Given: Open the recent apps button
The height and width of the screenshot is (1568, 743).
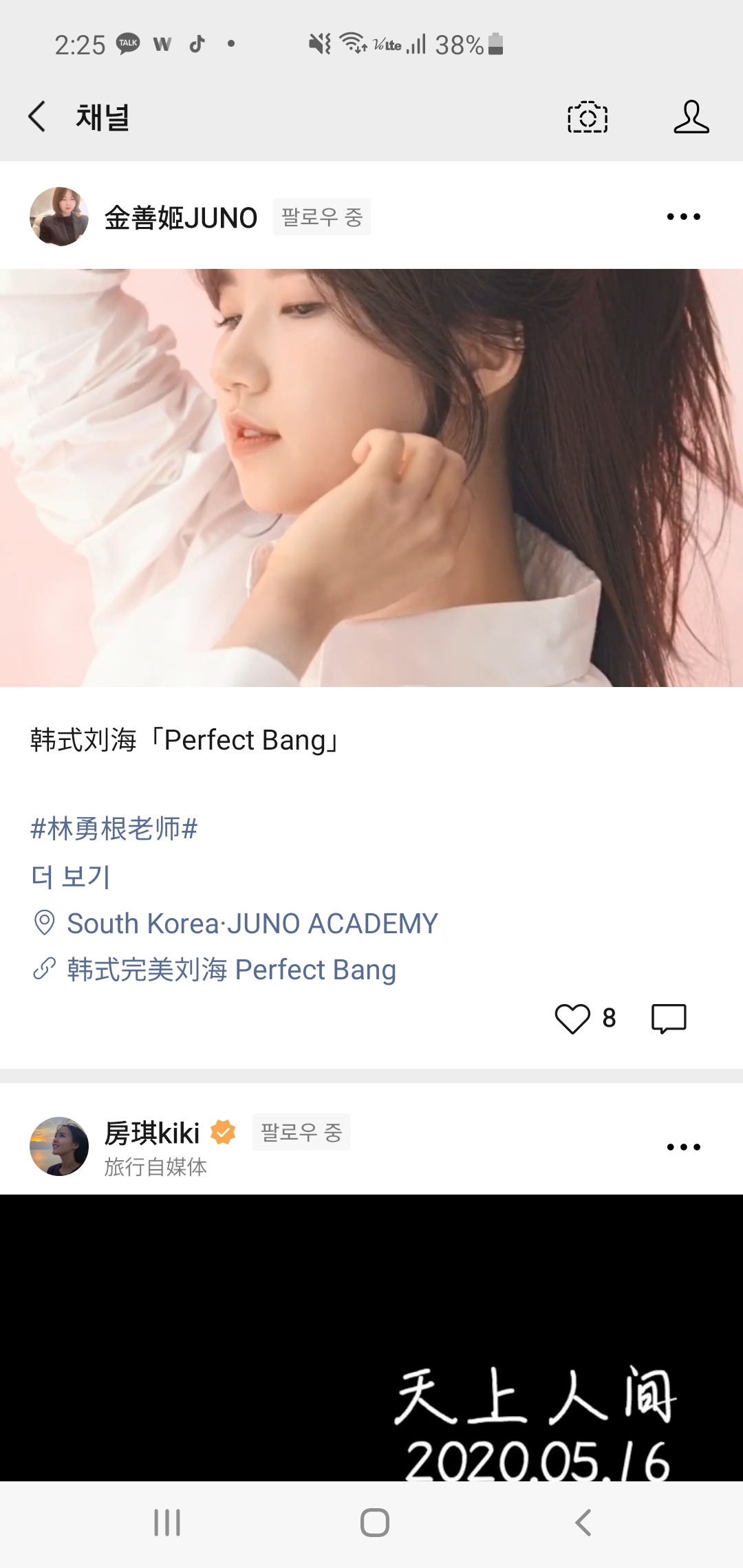Looking at the screenshot, I should (167, 1523).
